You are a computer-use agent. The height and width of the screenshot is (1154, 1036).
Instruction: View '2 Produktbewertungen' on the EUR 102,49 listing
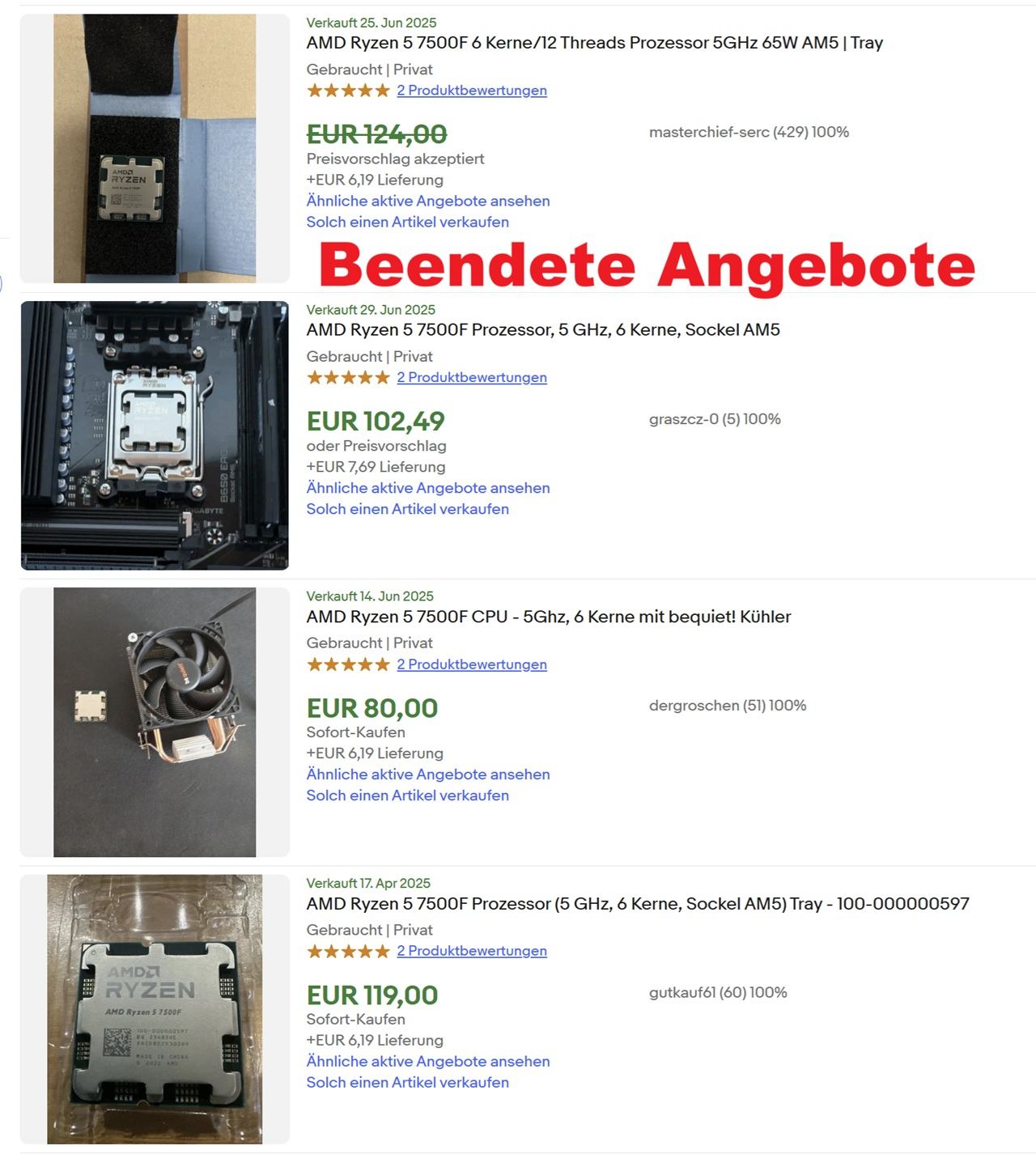471,377
